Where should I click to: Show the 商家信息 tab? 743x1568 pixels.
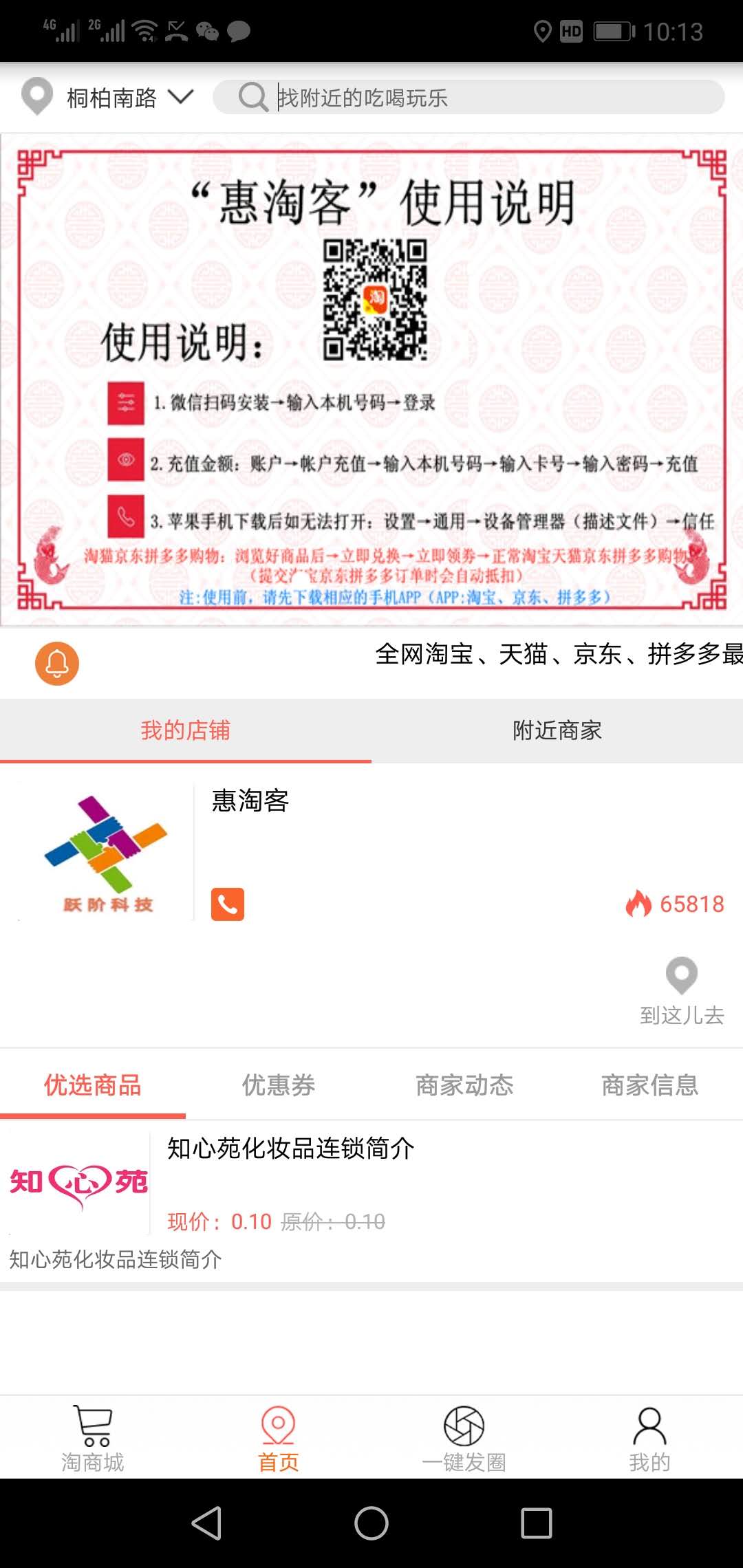pyautogui.click(x=650, y=1085)
